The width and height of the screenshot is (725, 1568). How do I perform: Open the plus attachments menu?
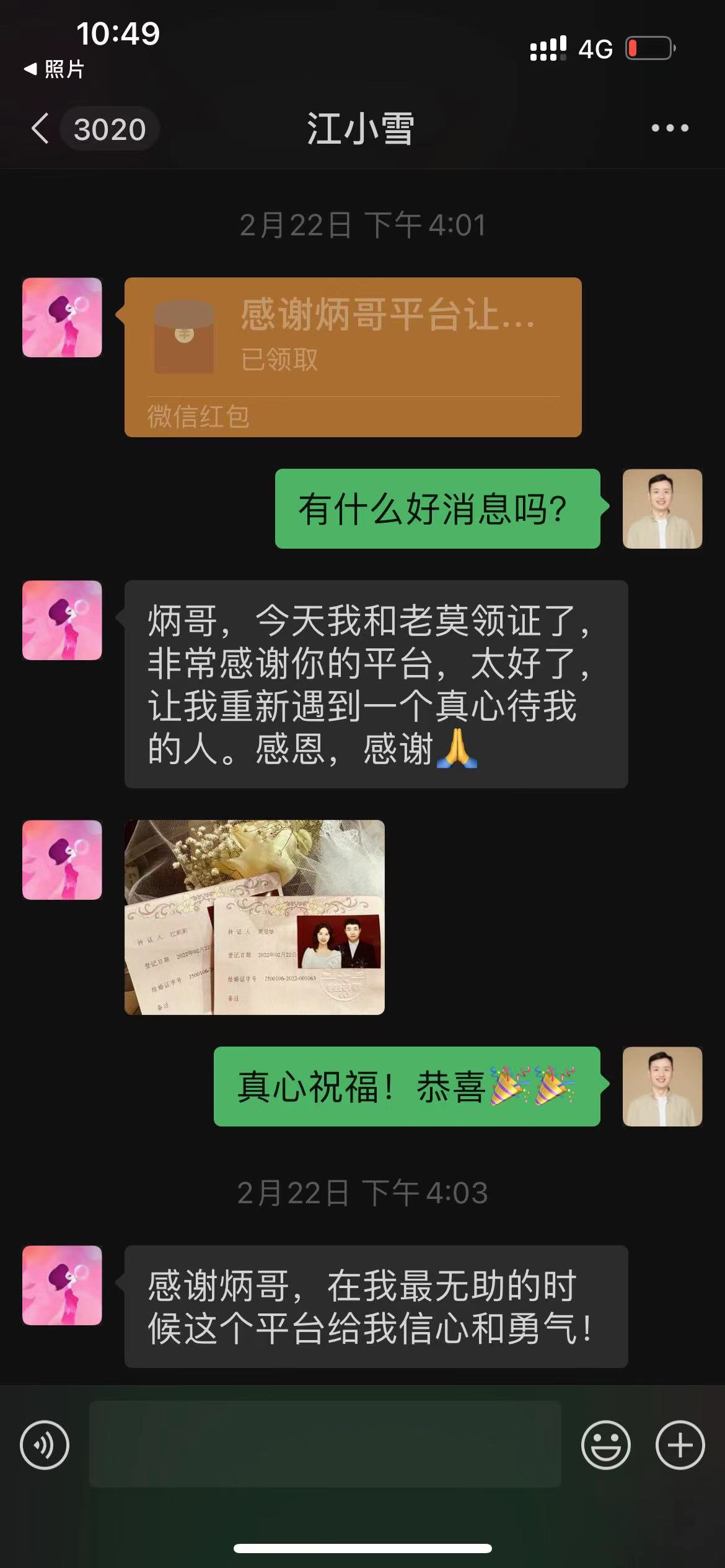[x=680, y=1445]
